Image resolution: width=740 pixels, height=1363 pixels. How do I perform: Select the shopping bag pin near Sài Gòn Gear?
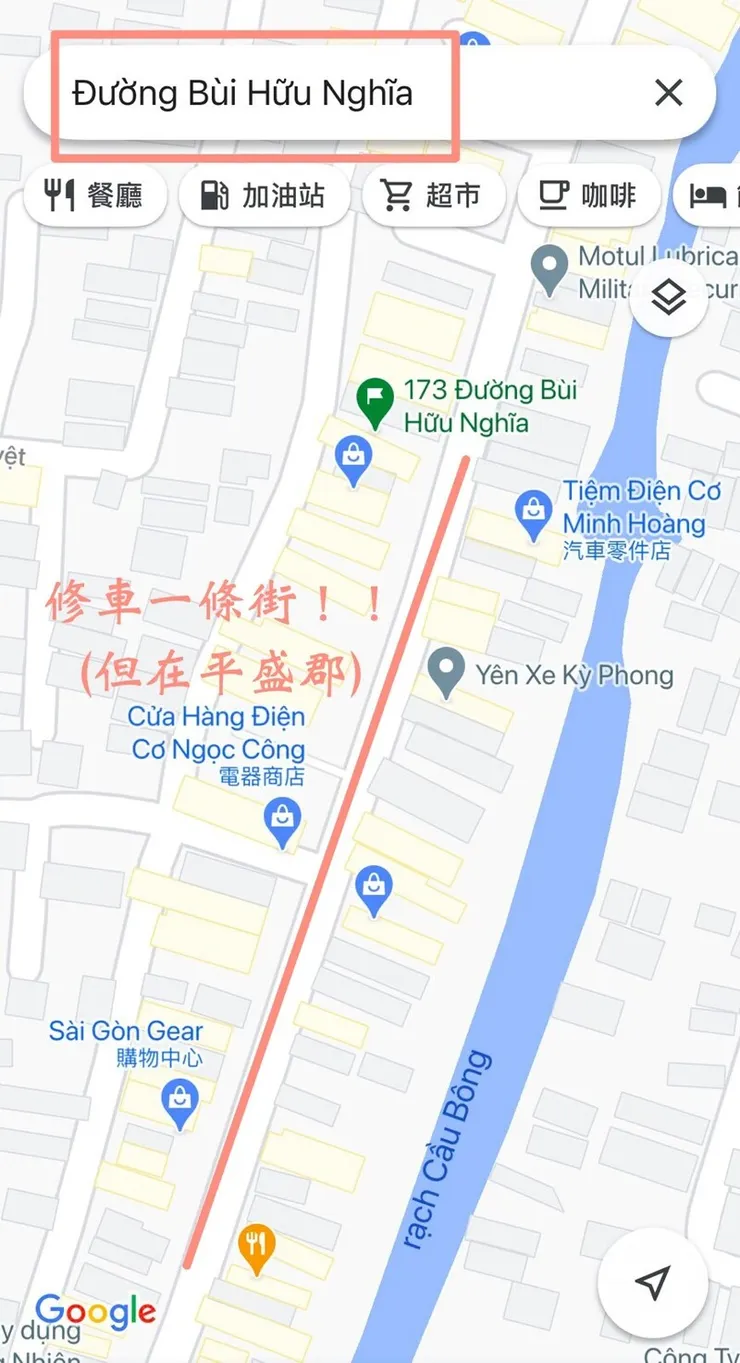[x=179, y=1099]
